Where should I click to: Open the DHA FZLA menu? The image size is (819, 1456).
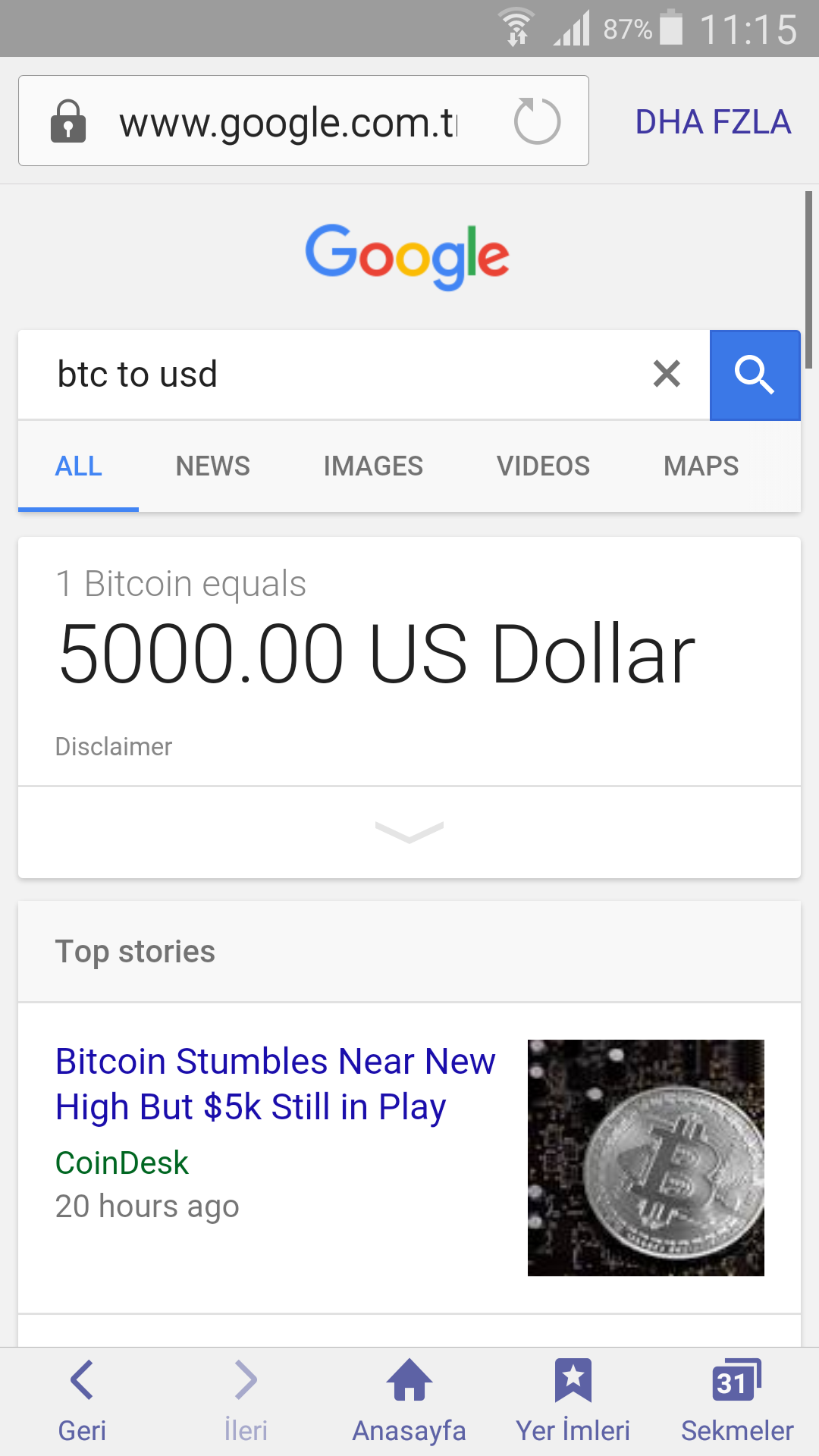713,122
